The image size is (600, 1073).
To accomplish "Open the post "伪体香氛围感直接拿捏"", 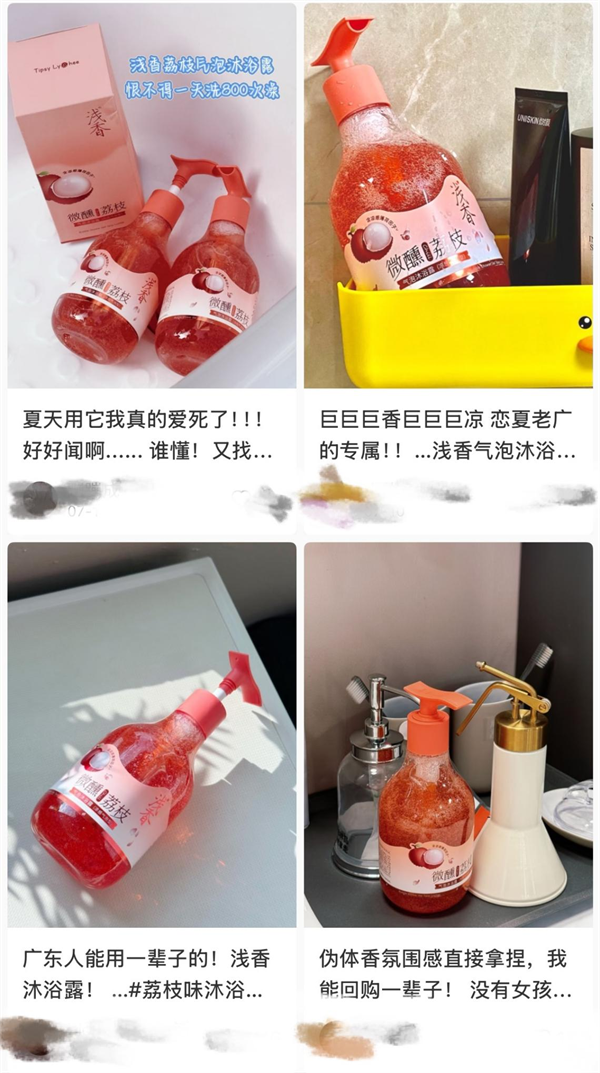I will [x=447, y=974].
